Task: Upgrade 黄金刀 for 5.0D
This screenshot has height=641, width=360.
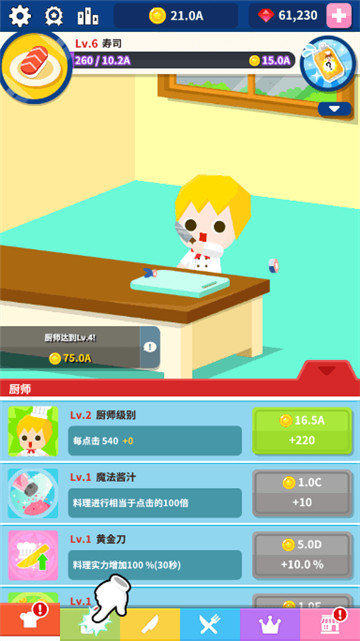Action: [x=302, y=555]
